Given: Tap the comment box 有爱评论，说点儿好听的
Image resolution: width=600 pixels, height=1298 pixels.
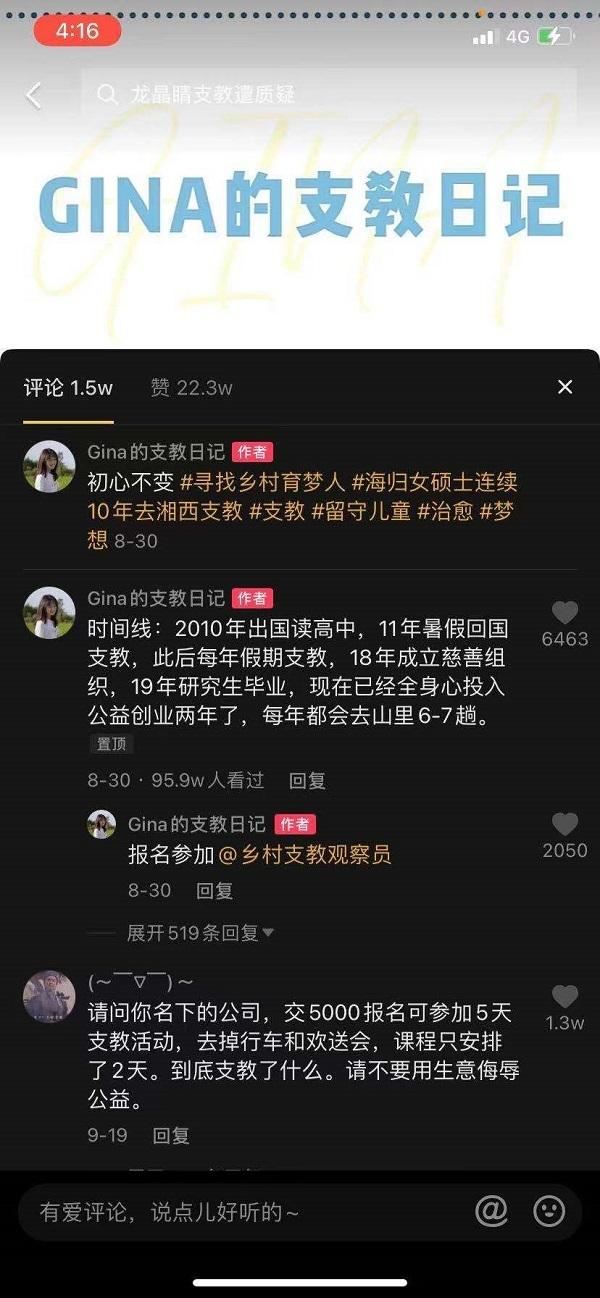Looking at the screenshot, I should pyautogui.click(x=240, y=1212).
